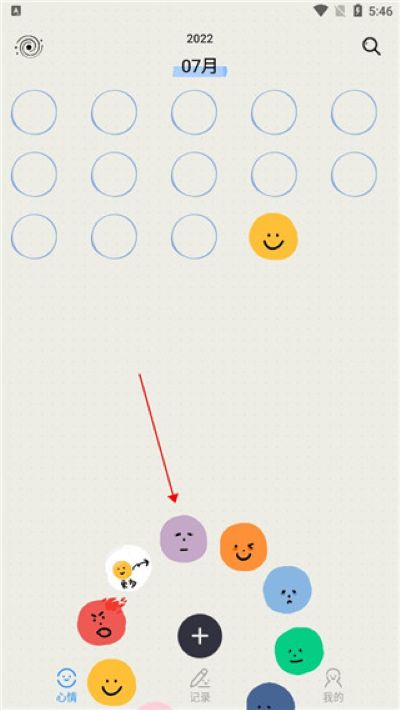
Task: Choose the red angry mood face
Action: pos(102,621)
